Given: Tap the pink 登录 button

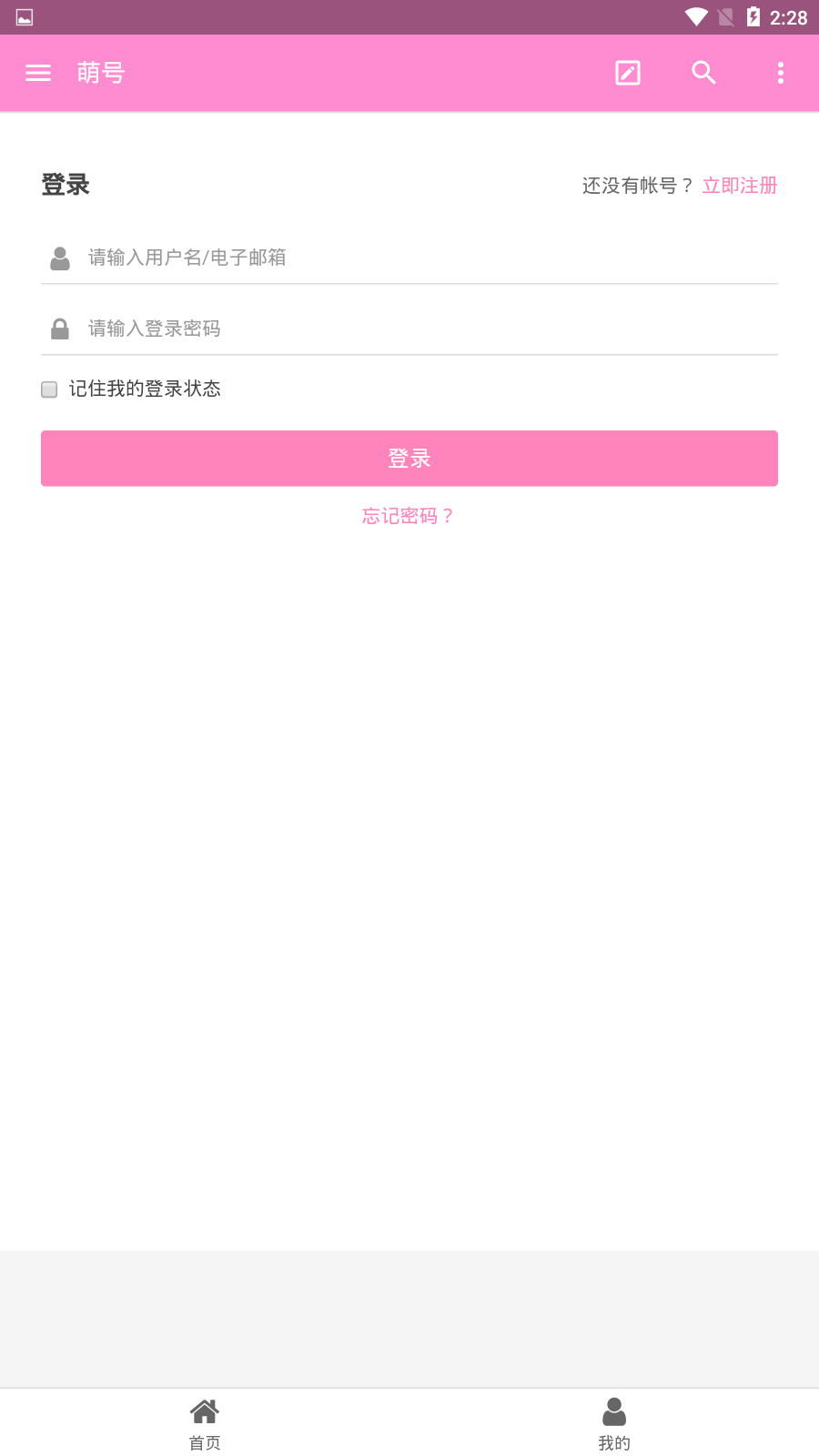Looking at the screenshot, I should pyautogui.click(x=409, y=459).
